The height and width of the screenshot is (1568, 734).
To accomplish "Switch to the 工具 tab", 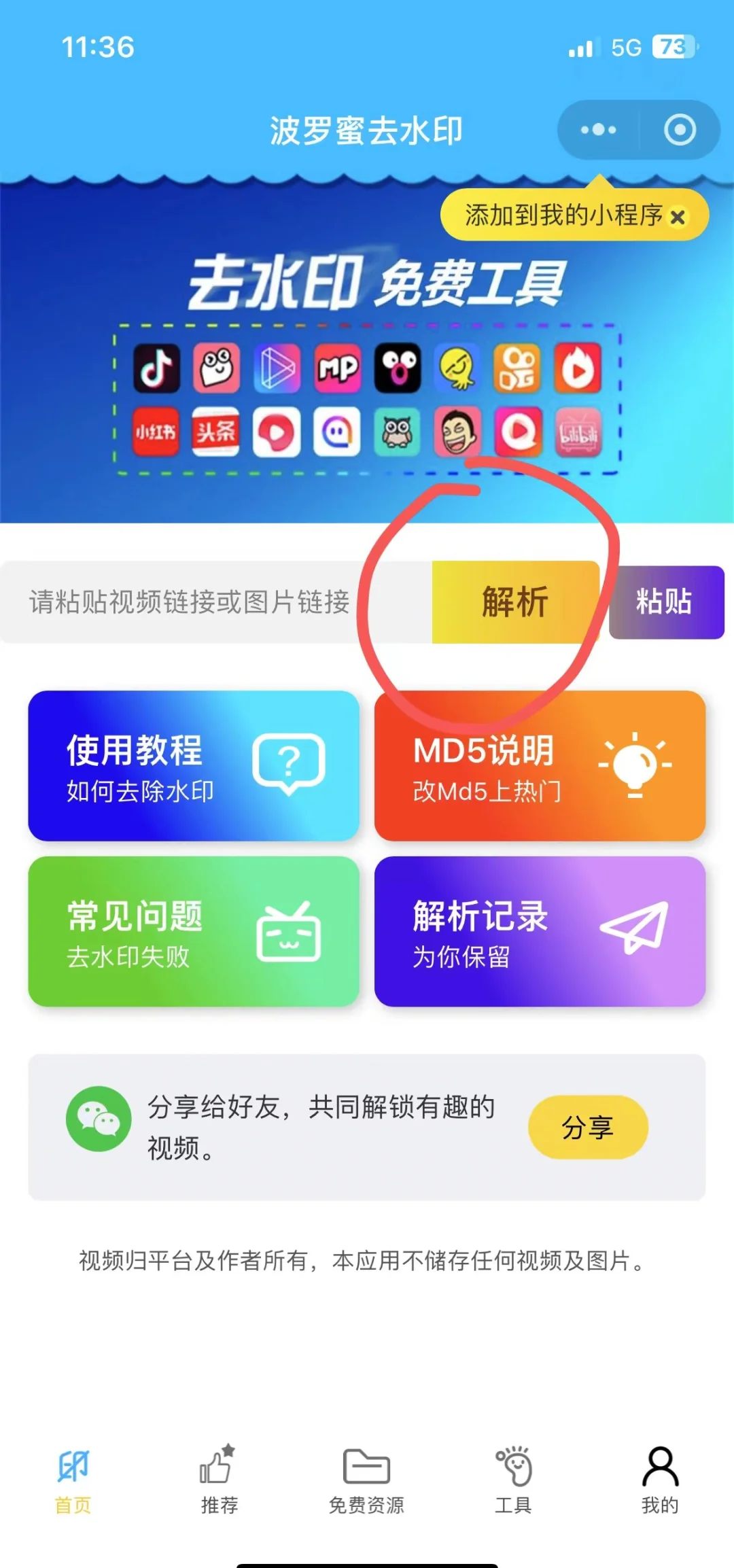I will (x=513, y=1480).
